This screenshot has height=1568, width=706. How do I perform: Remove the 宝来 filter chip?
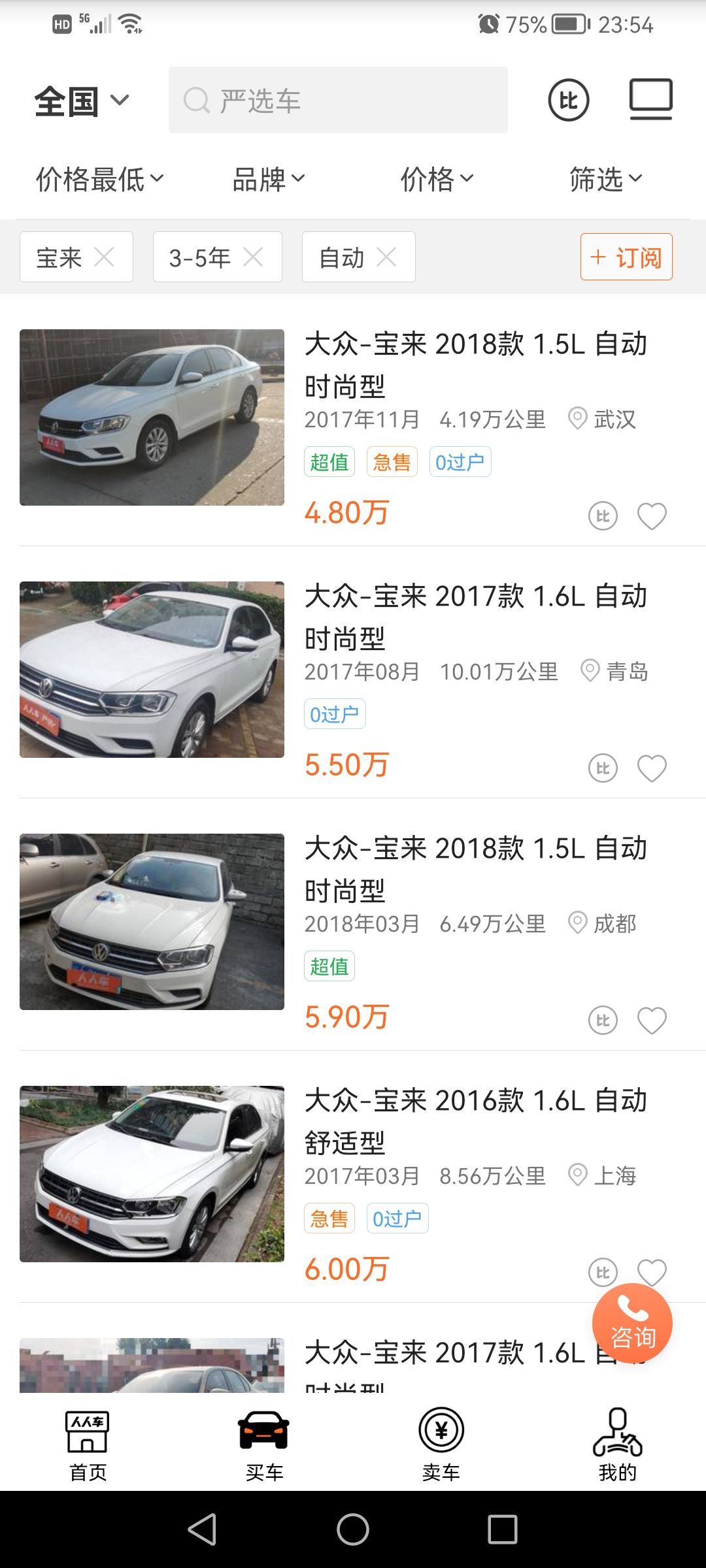click(105, 257)
